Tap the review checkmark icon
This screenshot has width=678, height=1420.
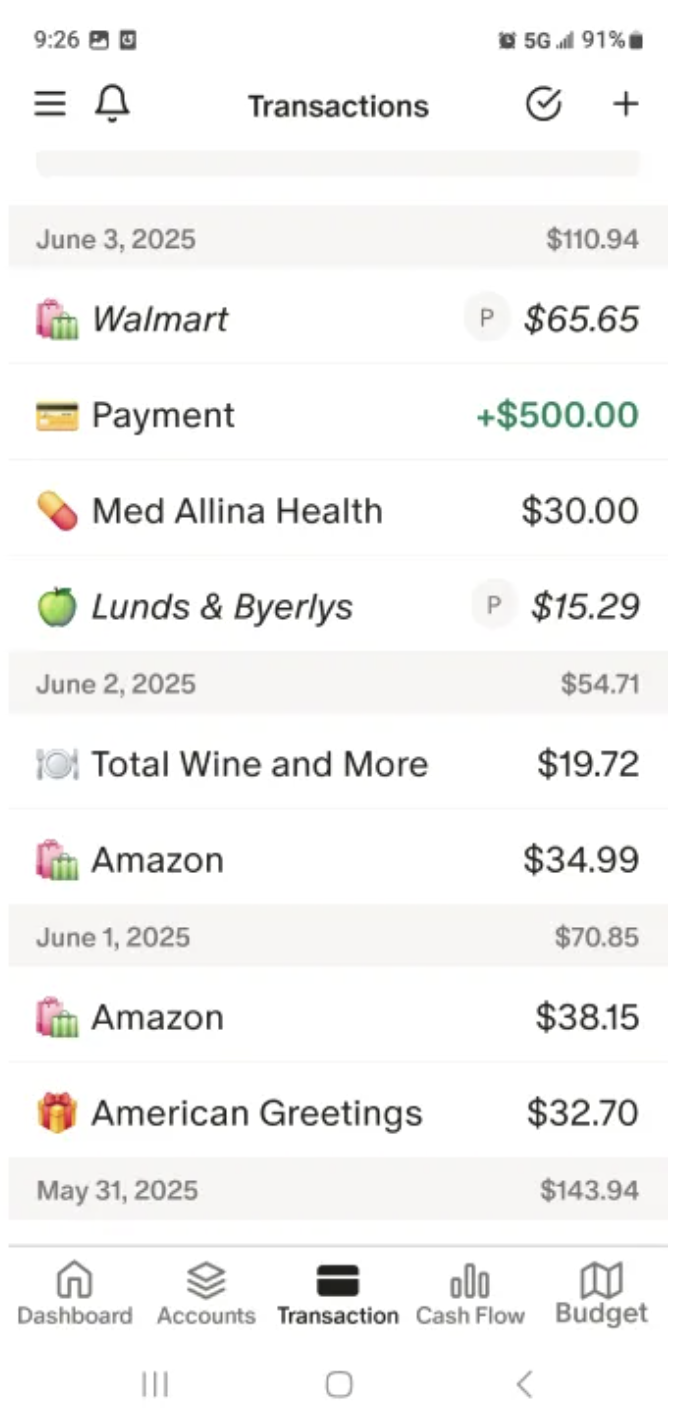point(544,104)
